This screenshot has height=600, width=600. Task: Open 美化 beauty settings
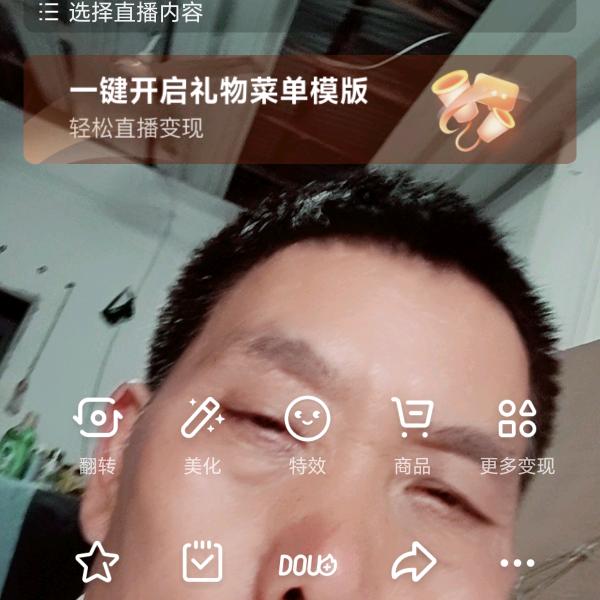tap(202, 433)
